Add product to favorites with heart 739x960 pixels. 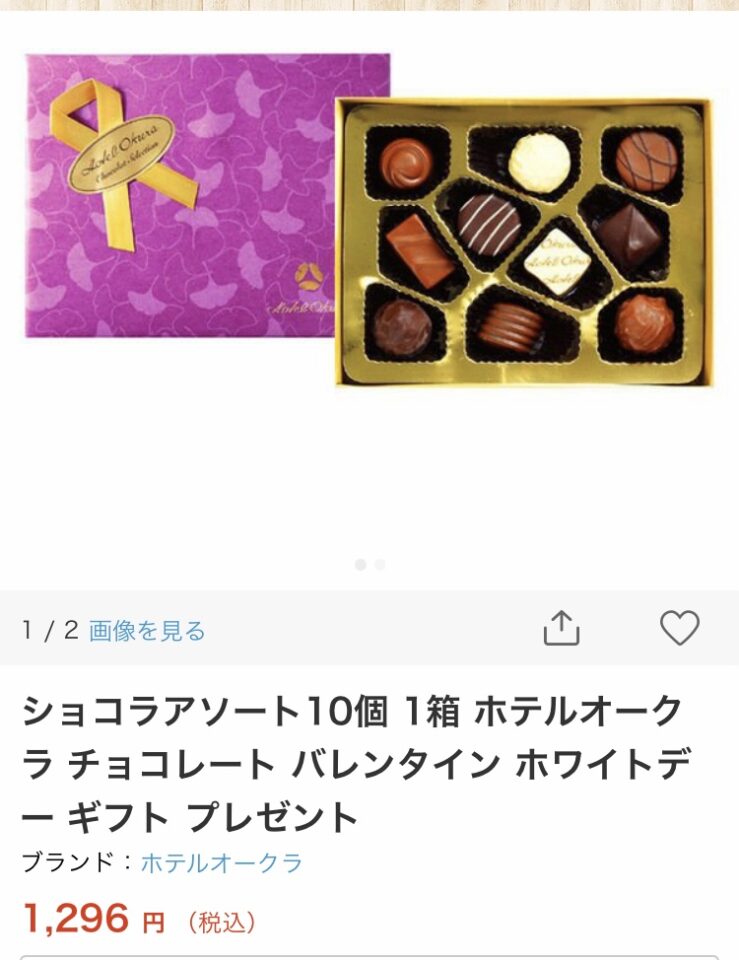(679, 628)
